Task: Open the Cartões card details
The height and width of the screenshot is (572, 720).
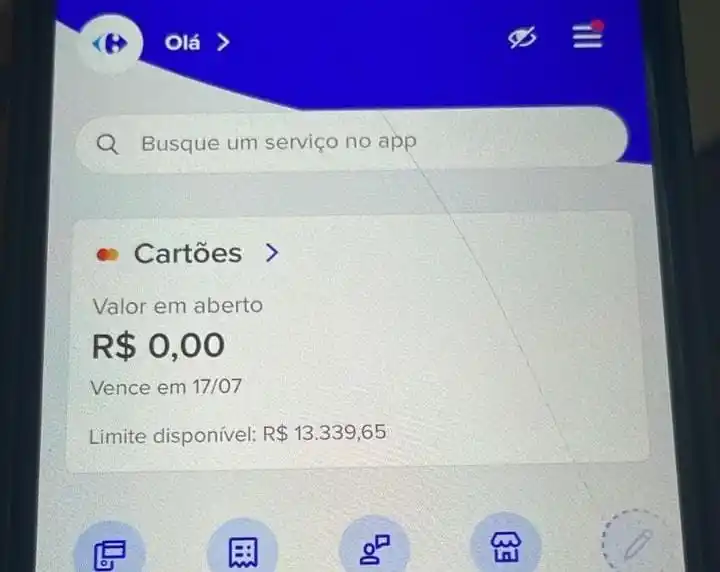Action: [x=205, y=253]
